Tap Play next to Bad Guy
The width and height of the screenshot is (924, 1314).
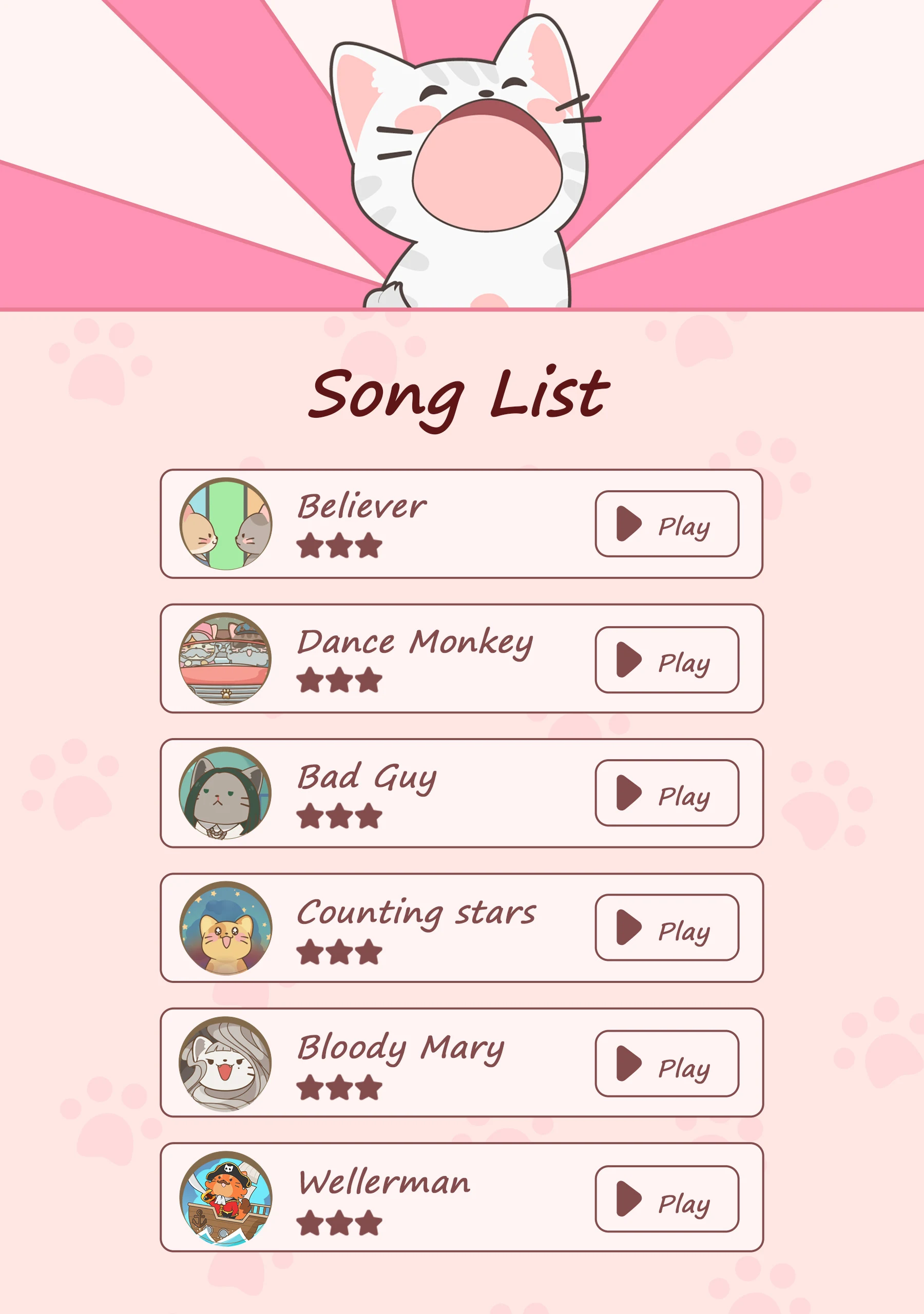click(667, 793)
